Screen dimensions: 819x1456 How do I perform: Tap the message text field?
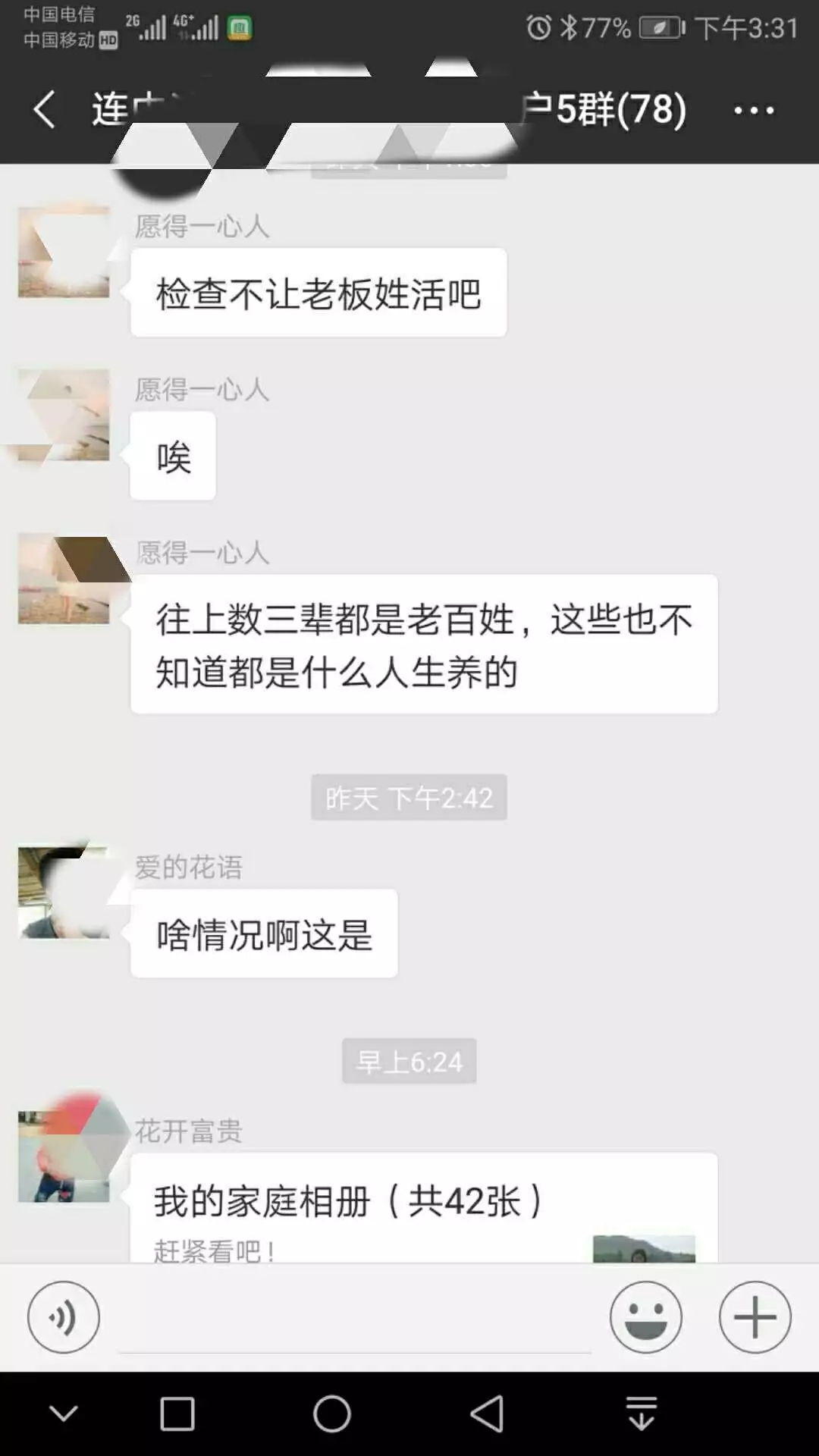pyautogui.click(x=354, y=1318)
